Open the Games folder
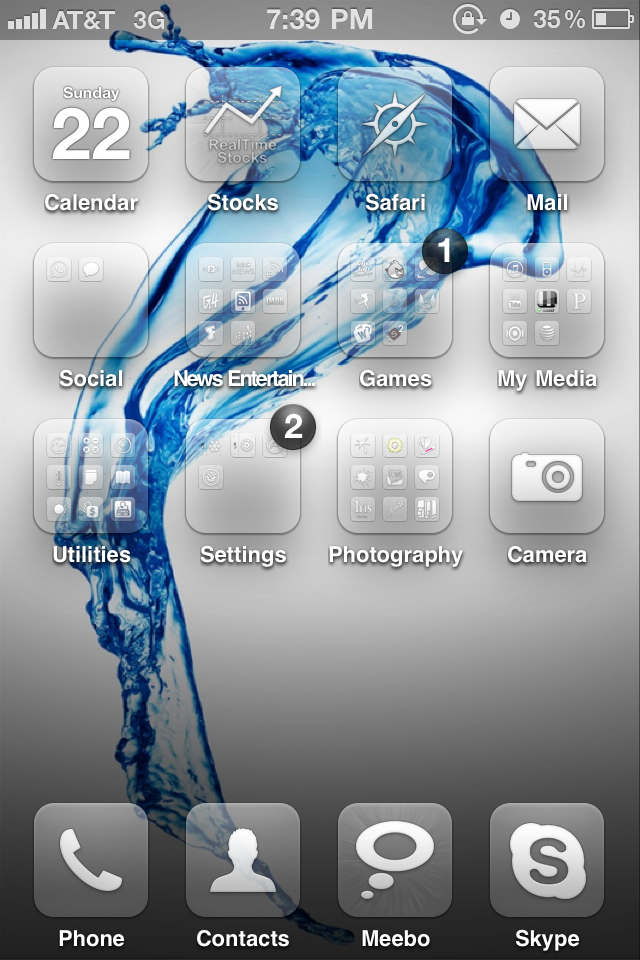 [395, 300]
